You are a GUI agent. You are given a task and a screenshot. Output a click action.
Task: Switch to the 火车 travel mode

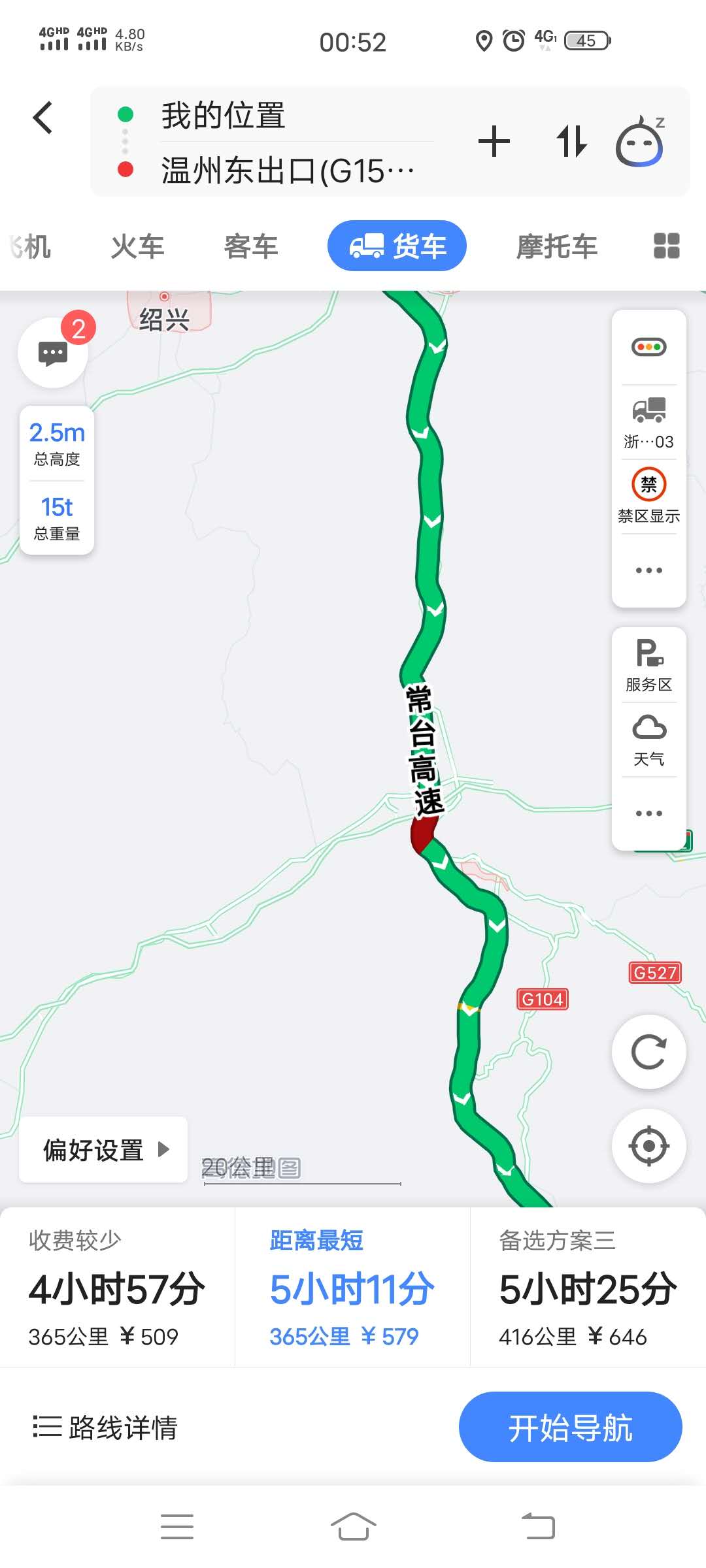(x=137, y=247)
